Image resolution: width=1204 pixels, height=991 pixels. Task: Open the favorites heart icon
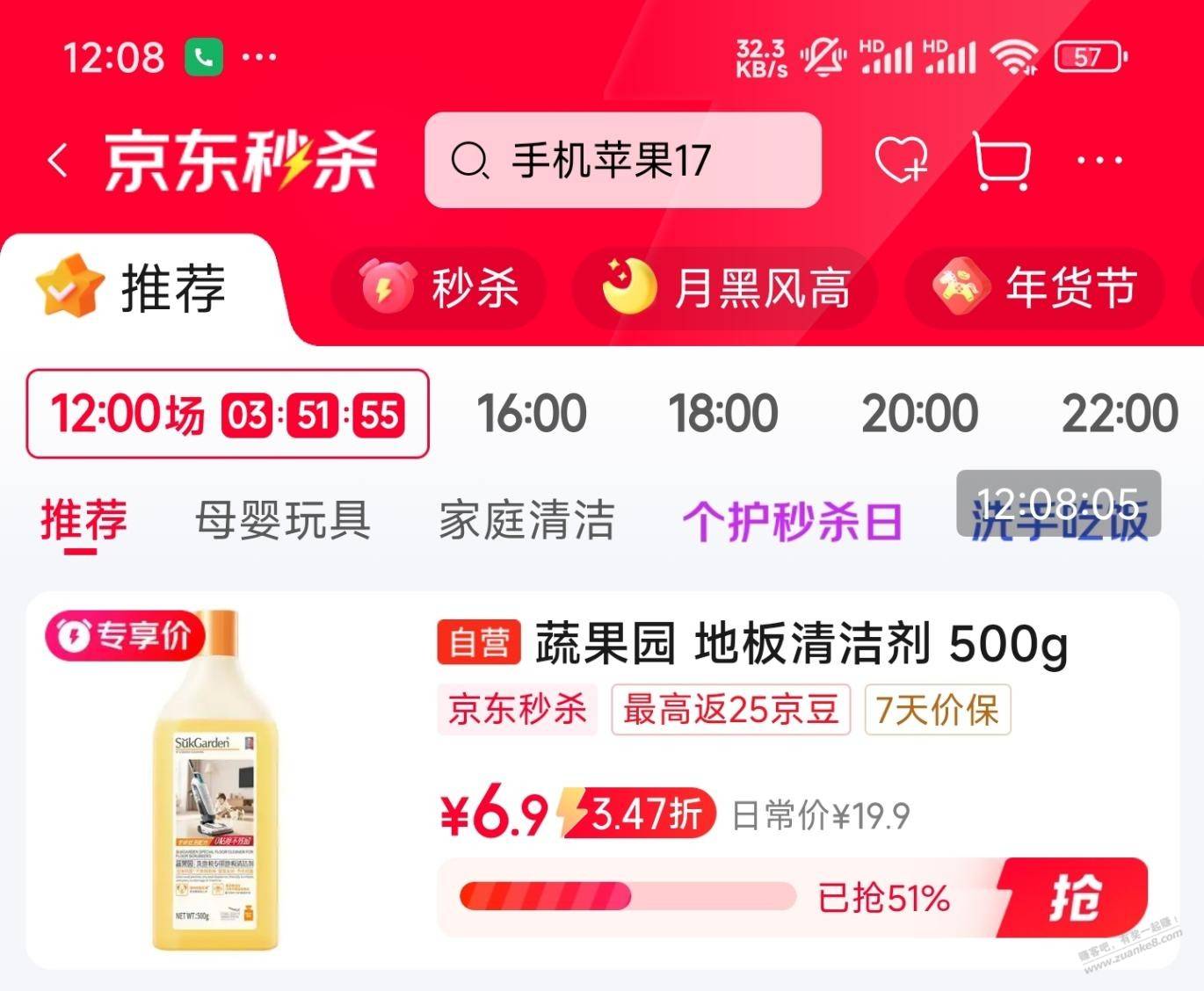(x=902, y=161)
